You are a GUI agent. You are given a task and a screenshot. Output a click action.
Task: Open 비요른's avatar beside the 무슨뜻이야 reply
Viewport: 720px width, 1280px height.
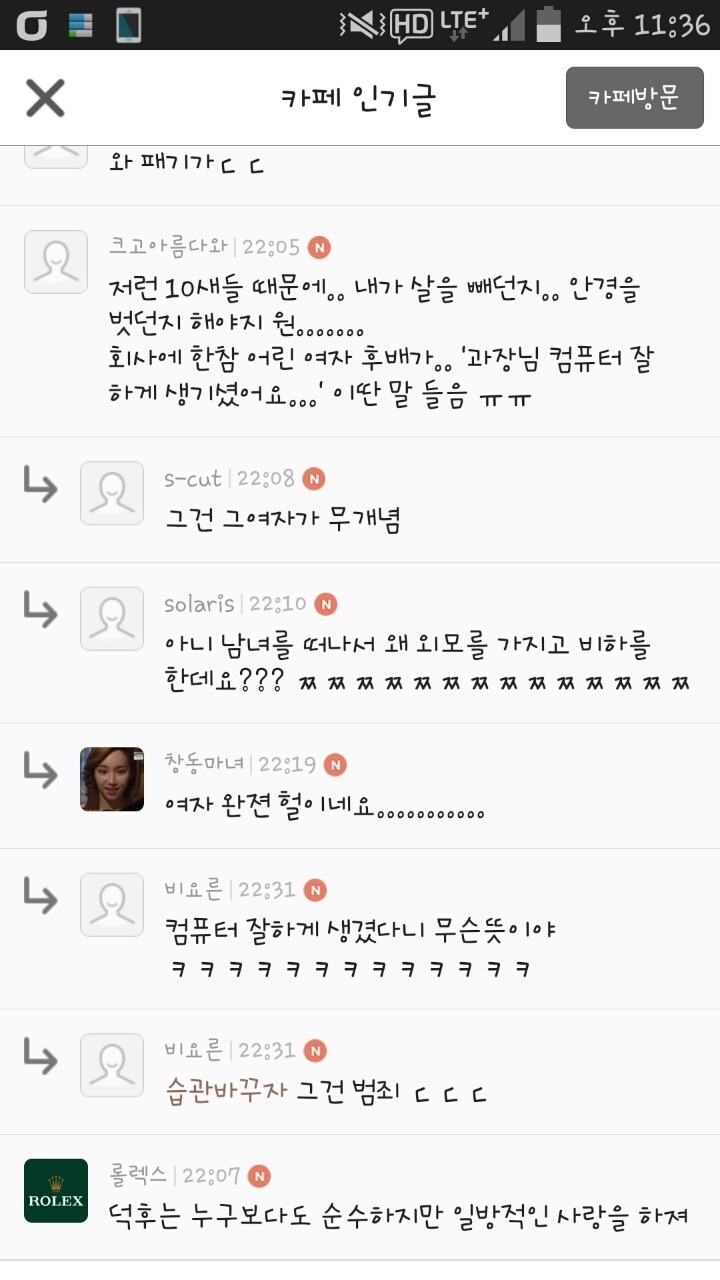[112, 905]
